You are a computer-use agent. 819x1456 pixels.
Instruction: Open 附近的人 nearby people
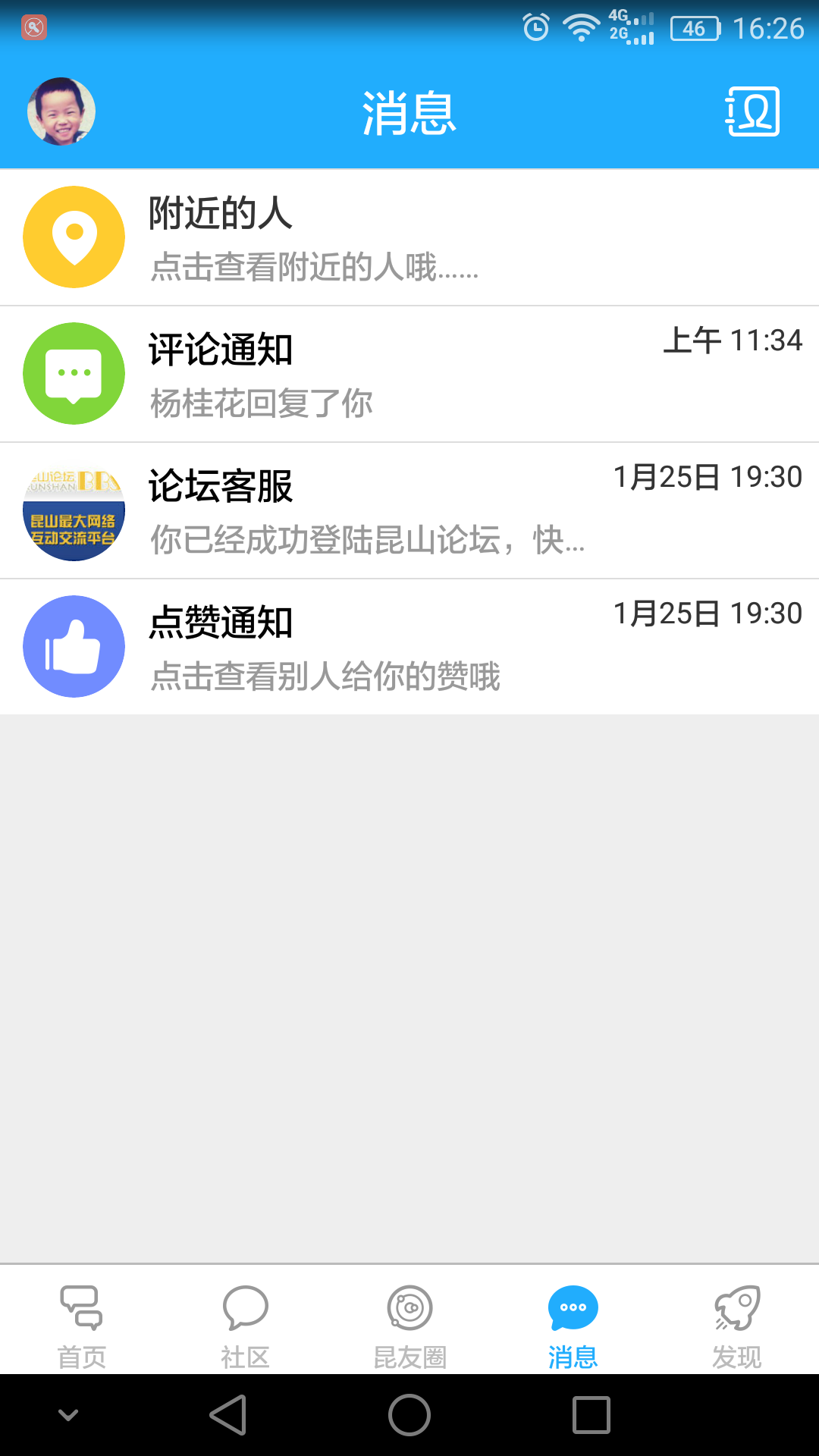point(409,237)
